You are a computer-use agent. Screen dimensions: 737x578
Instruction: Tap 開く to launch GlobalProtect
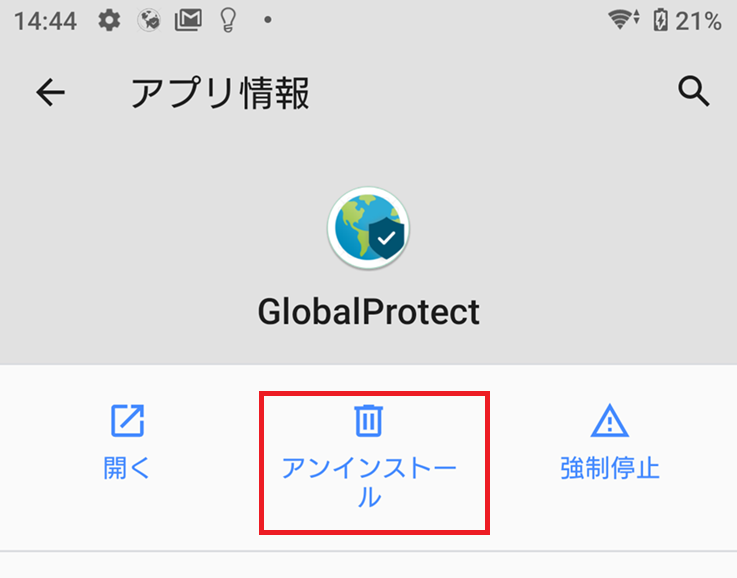(x=127, y=443)
